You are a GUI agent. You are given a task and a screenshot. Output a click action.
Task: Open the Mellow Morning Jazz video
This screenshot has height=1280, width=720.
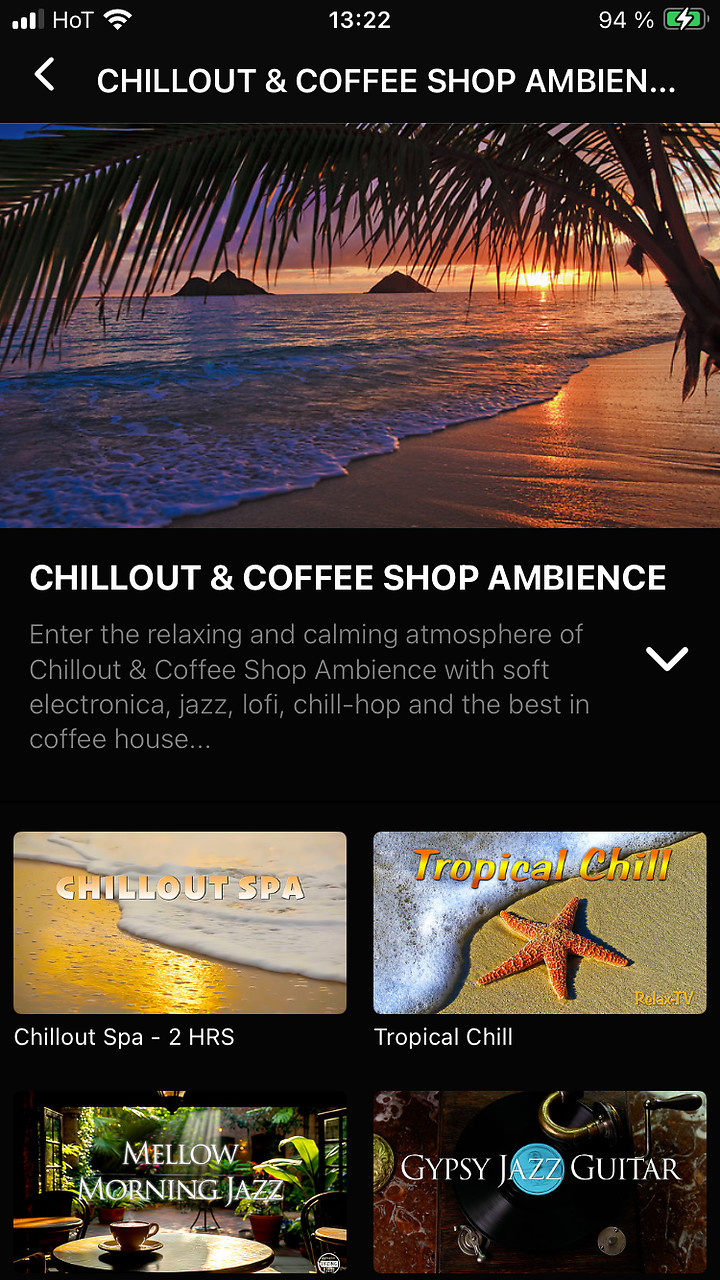click(x=180, y=1181)
